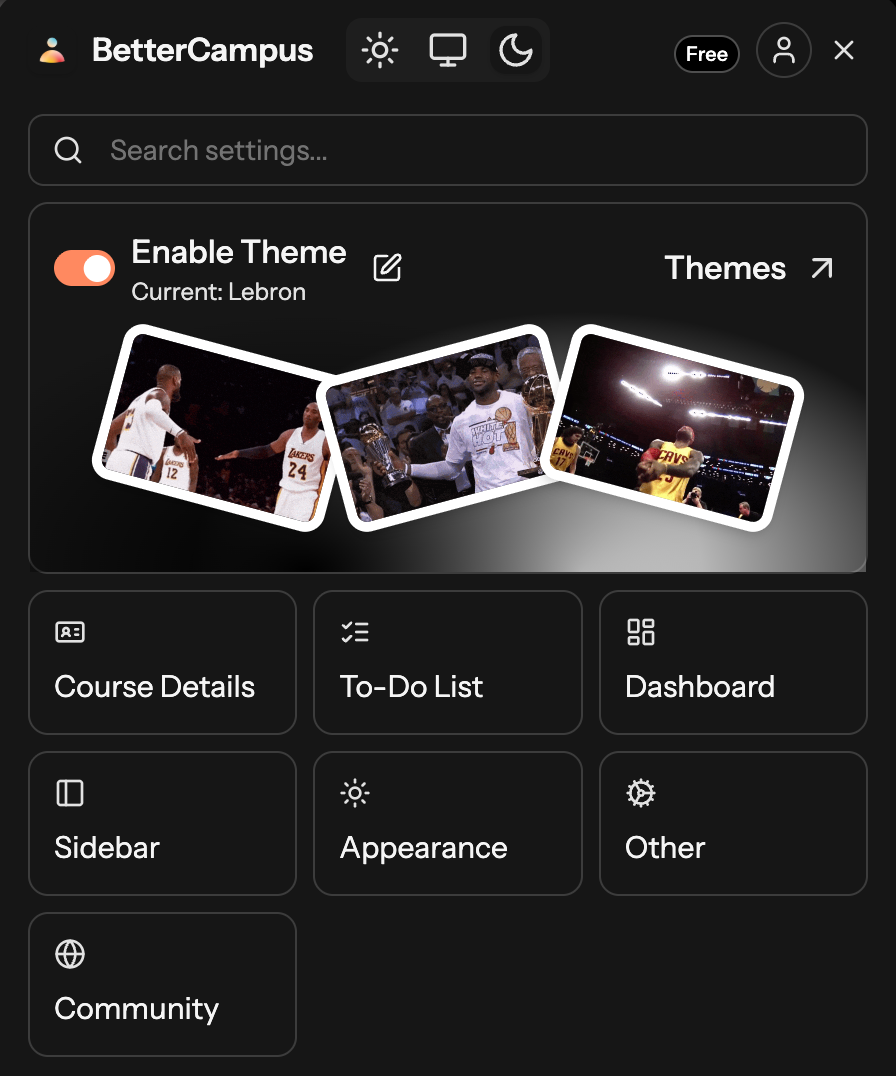896x1076 pixels.
Task: Switch to light mode sun icon
Action: point(380,50)
